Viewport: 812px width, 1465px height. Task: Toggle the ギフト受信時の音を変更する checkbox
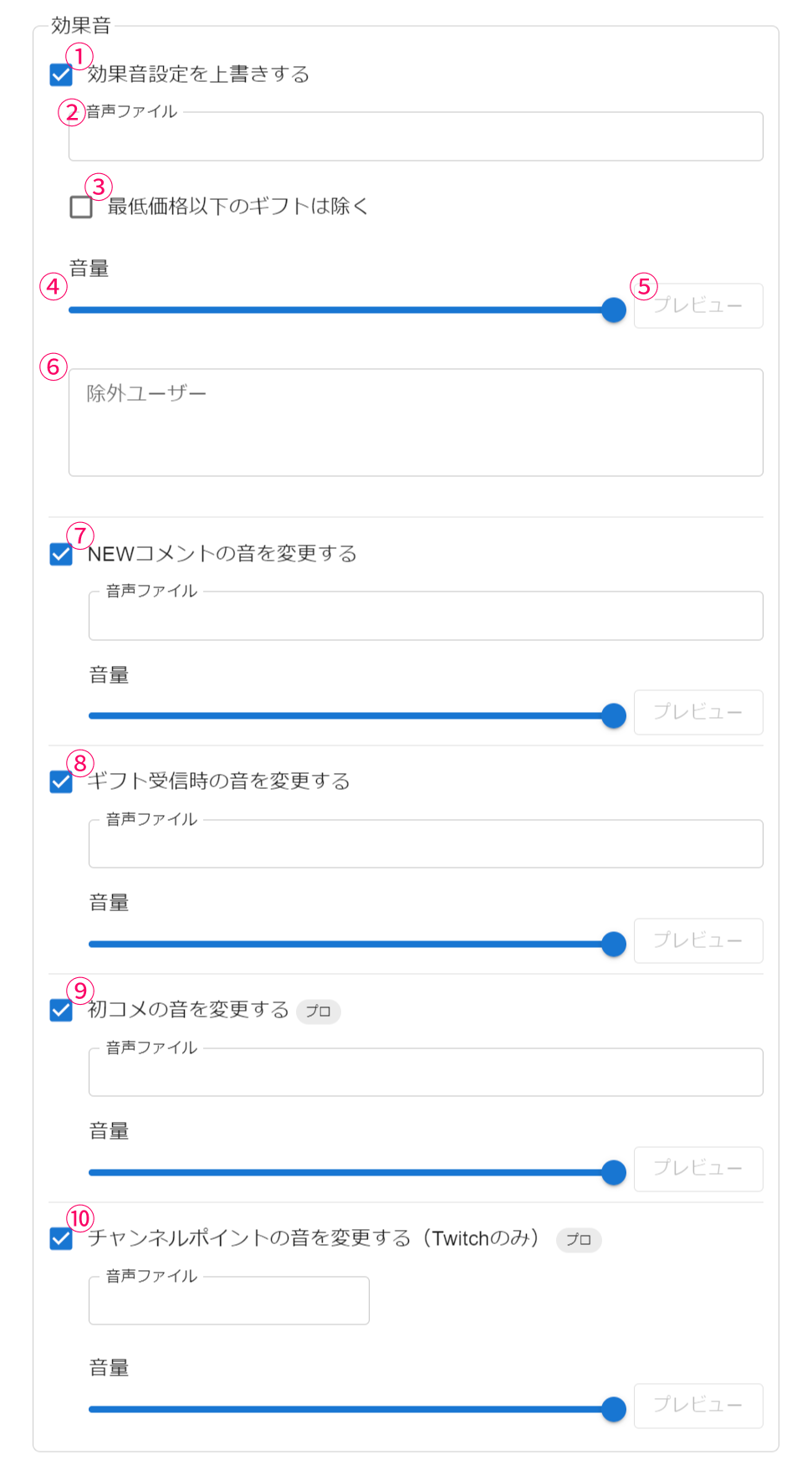pos(61,782)
